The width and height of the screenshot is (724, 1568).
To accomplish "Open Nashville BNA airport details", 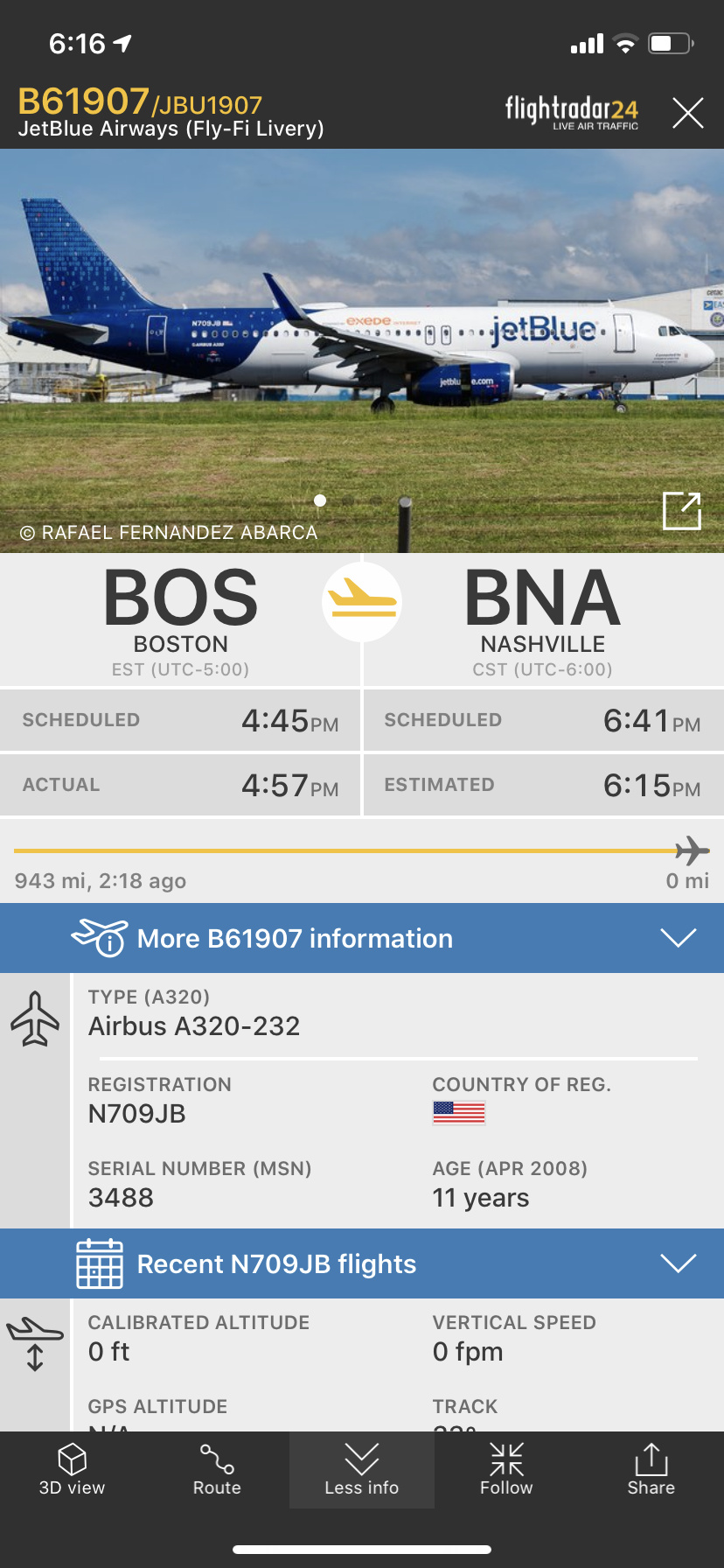I will tap(542, 618).
